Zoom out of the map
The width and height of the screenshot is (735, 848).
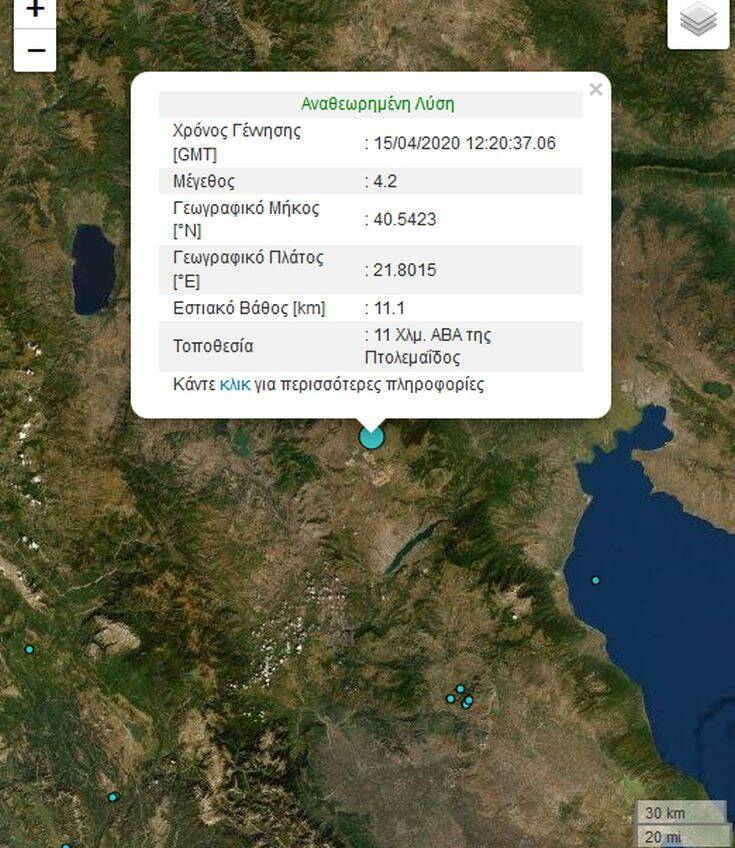tap(35, 50)
